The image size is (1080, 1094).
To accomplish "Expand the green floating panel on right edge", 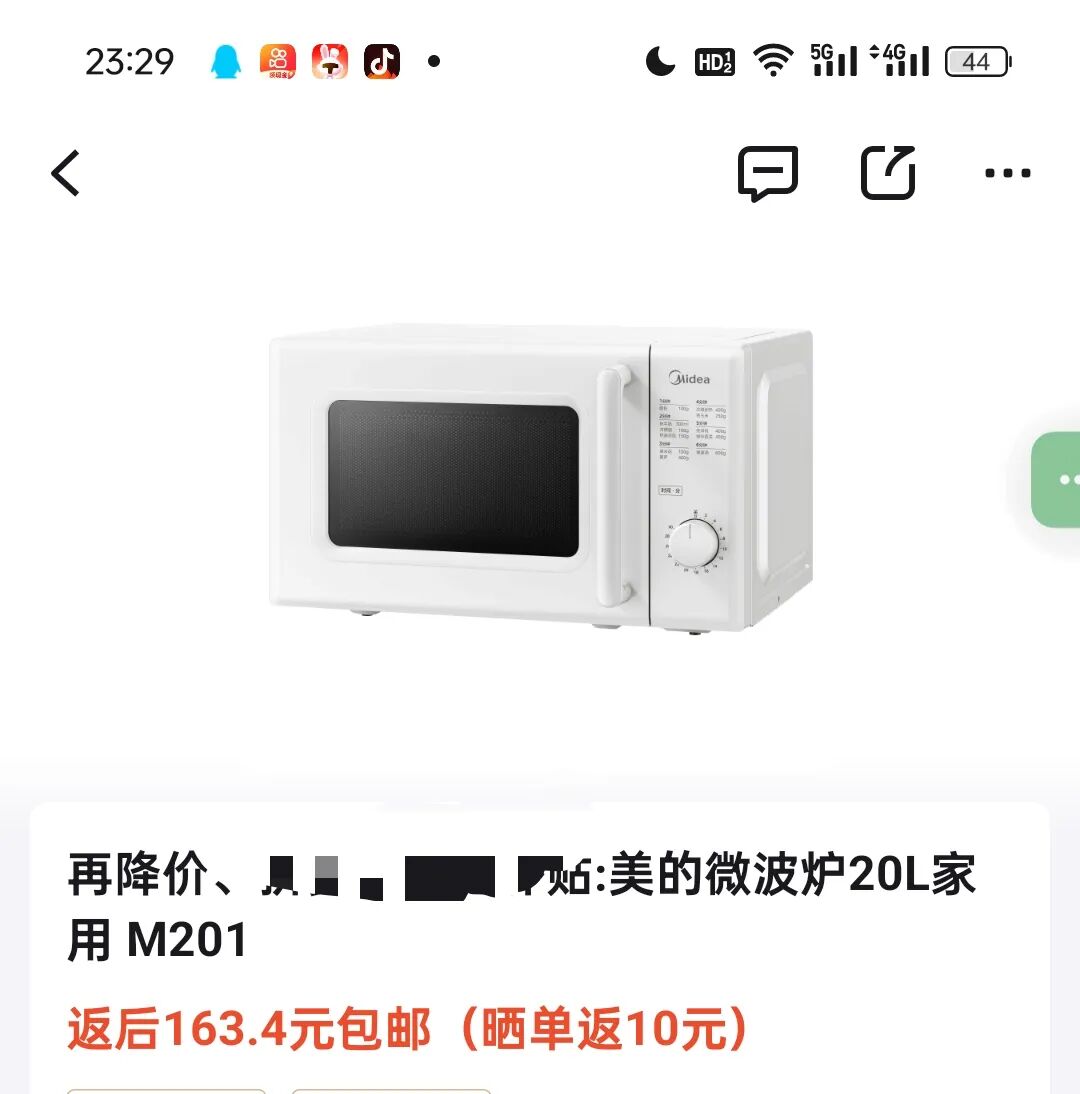I will [x=1060, y=480].
